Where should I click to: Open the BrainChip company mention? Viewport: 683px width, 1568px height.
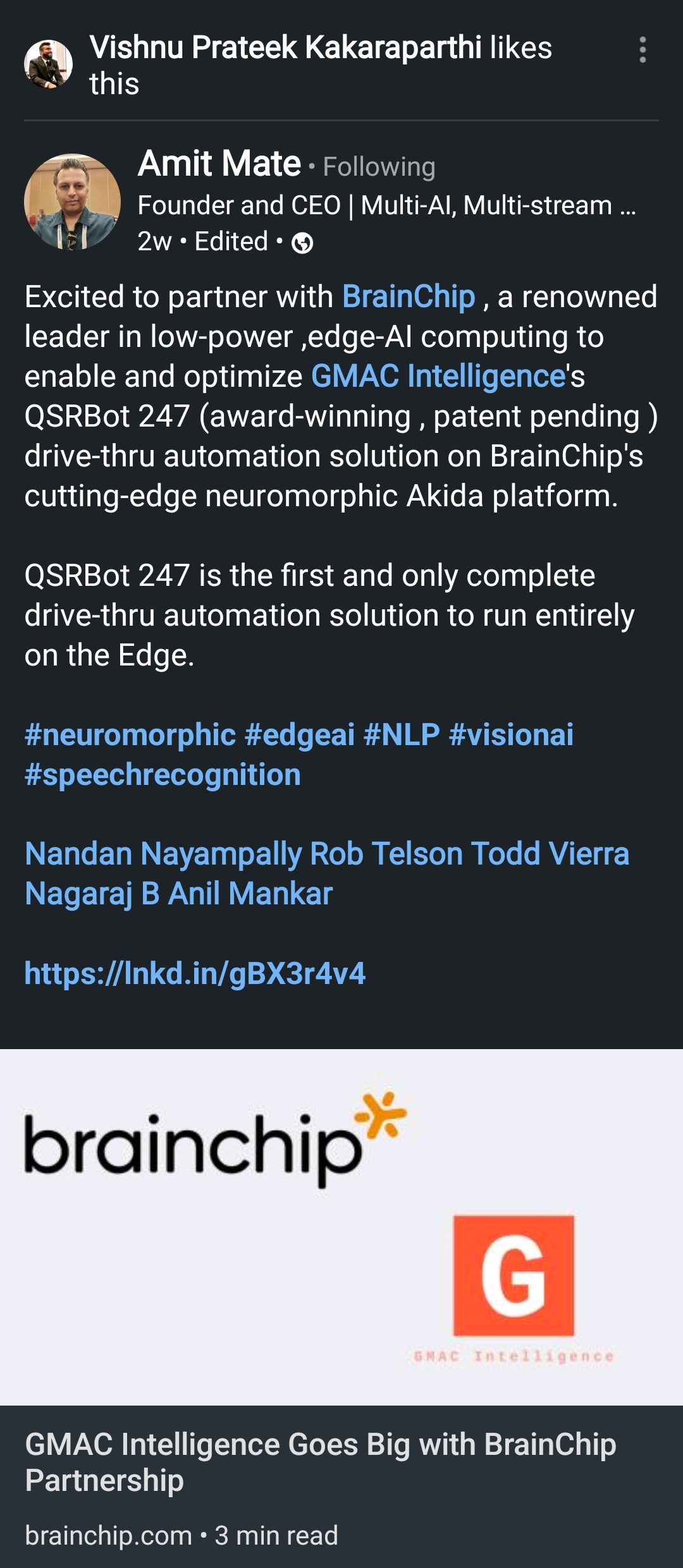click(x=409, y=296)
